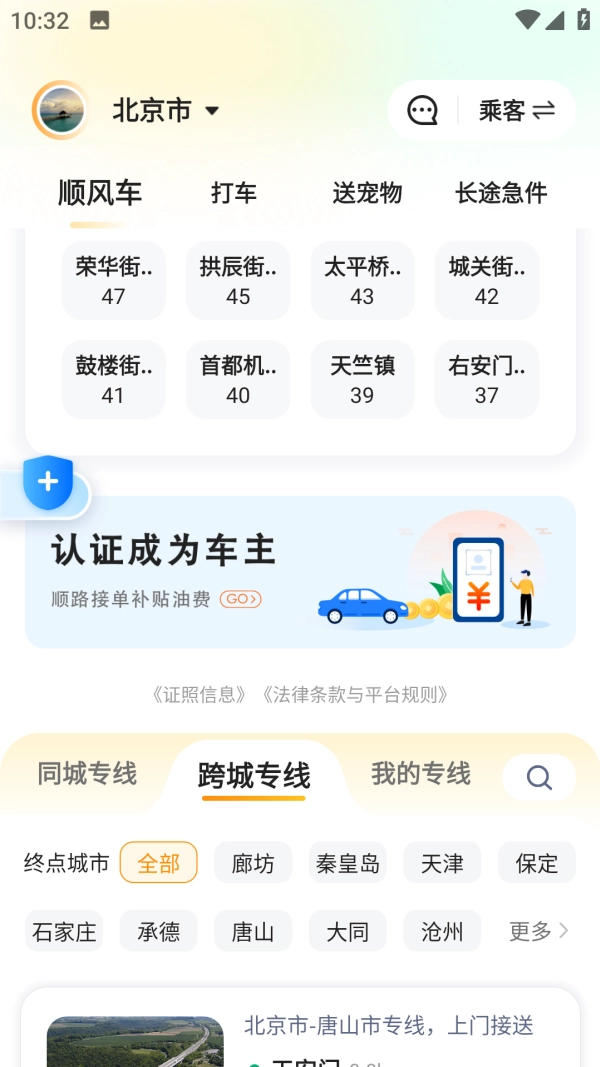Tap the blue shield safety button

(48, 483)
